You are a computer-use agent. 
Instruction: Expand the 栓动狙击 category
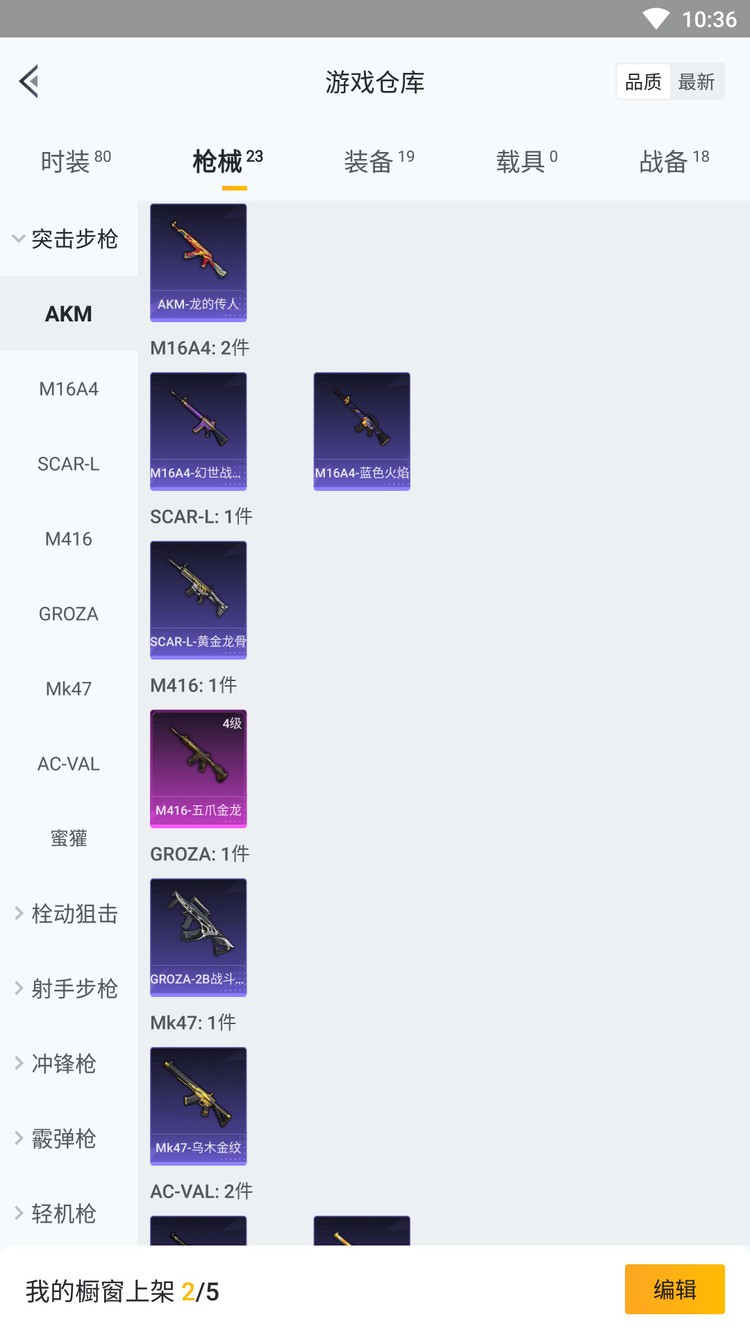tap(66, 914)
